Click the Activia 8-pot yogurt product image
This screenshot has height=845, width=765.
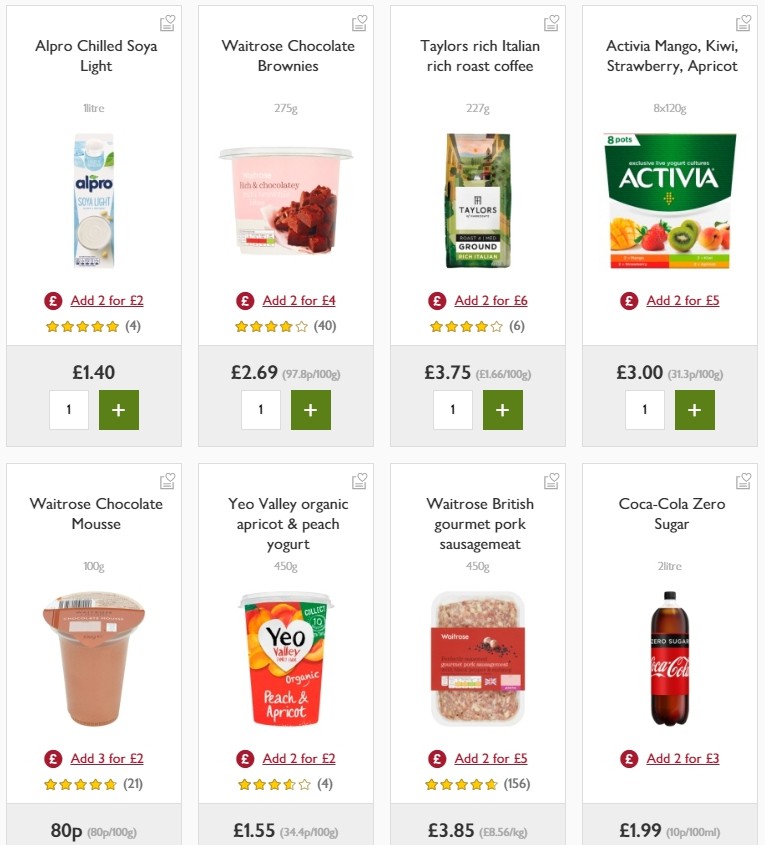[670, 201]
